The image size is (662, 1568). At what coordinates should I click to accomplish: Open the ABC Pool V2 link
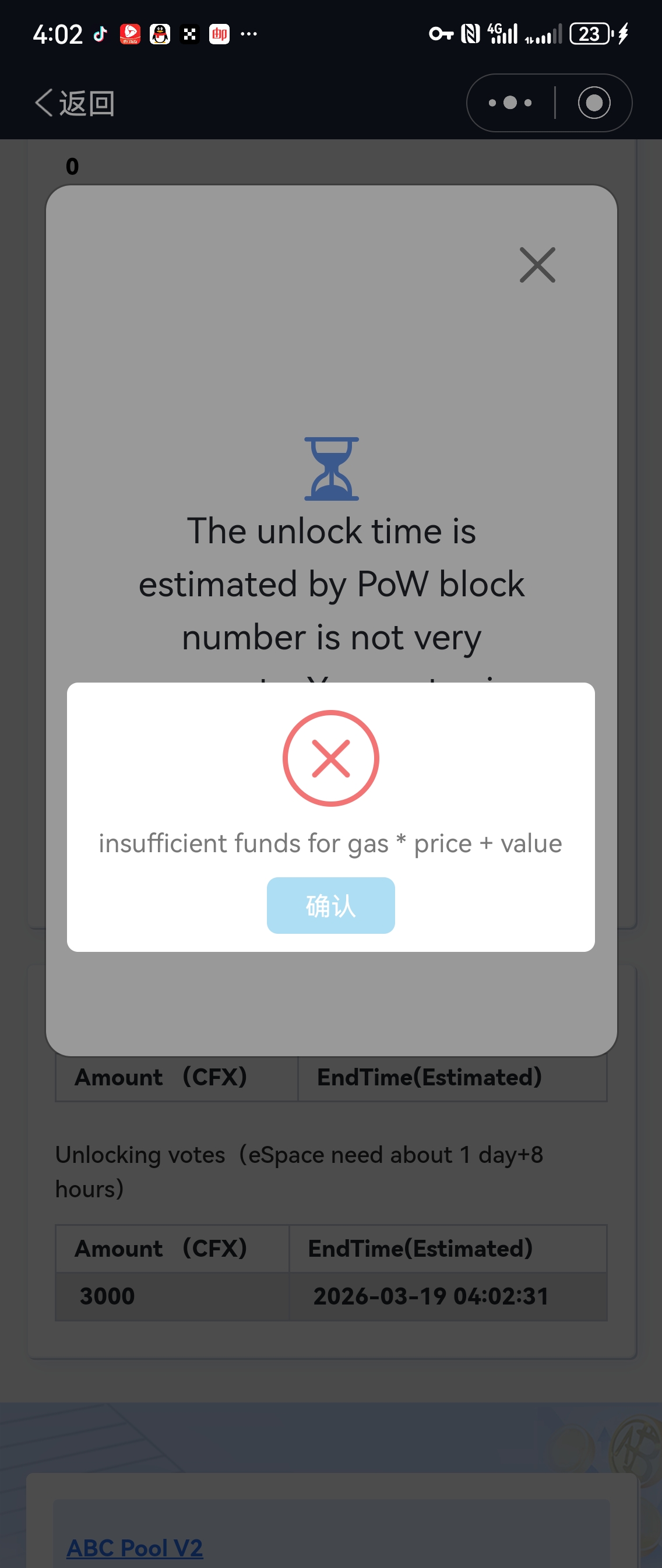click(x=135, y=1546)
